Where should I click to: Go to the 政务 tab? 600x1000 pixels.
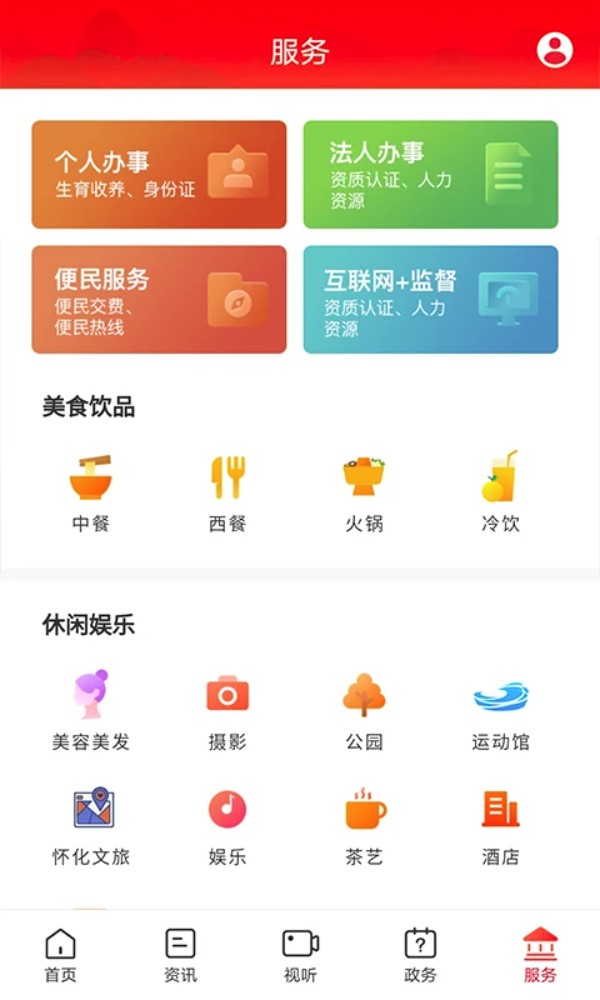pos(420,955)
